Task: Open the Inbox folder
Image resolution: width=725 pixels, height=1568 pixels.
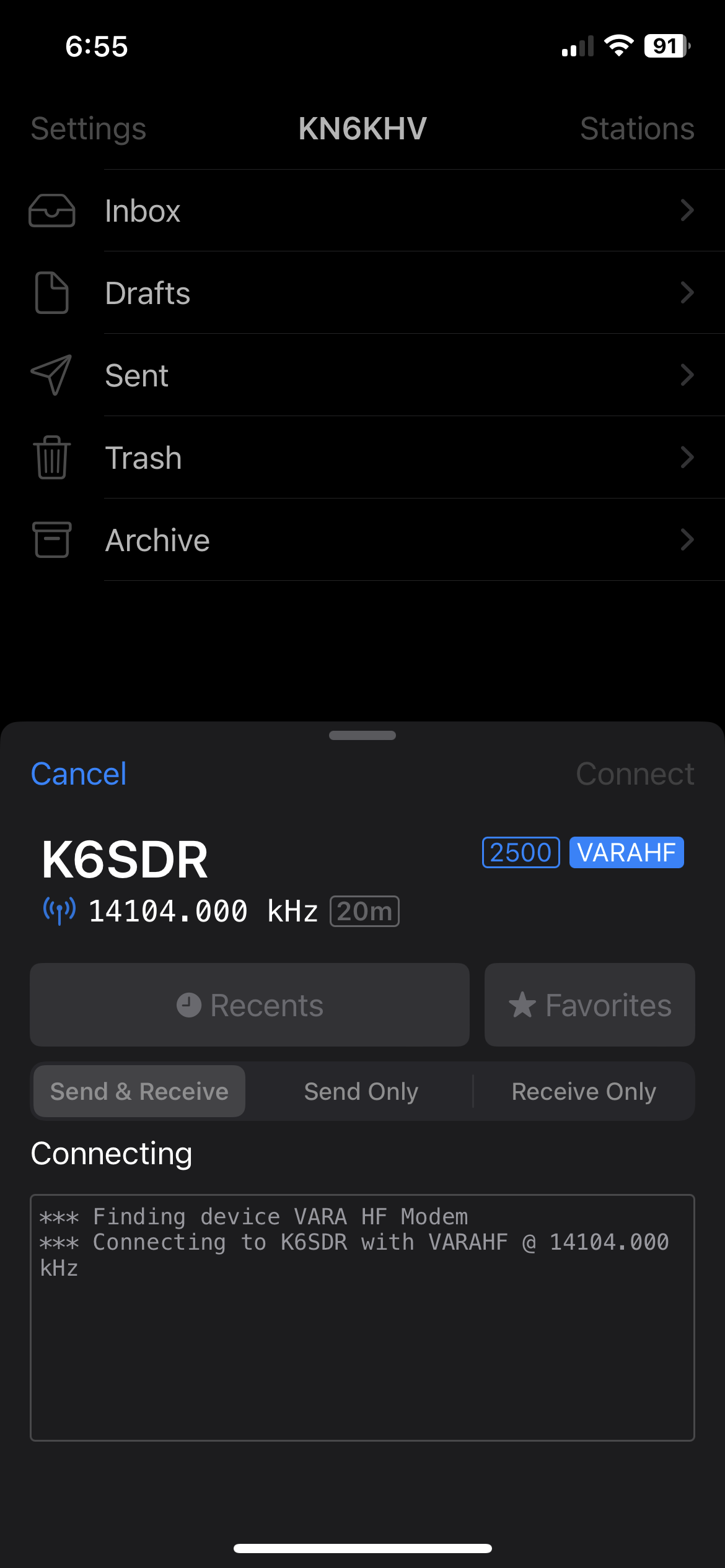Action: [x=362, y=211]
